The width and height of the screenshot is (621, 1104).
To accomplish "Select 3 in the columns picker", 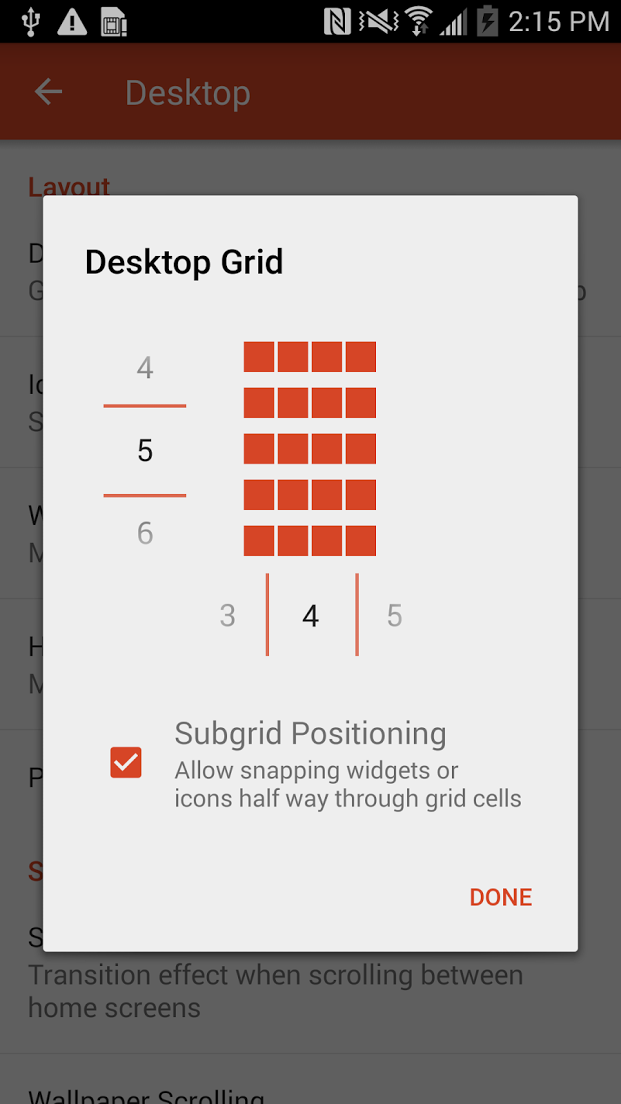I will (227, 615).
